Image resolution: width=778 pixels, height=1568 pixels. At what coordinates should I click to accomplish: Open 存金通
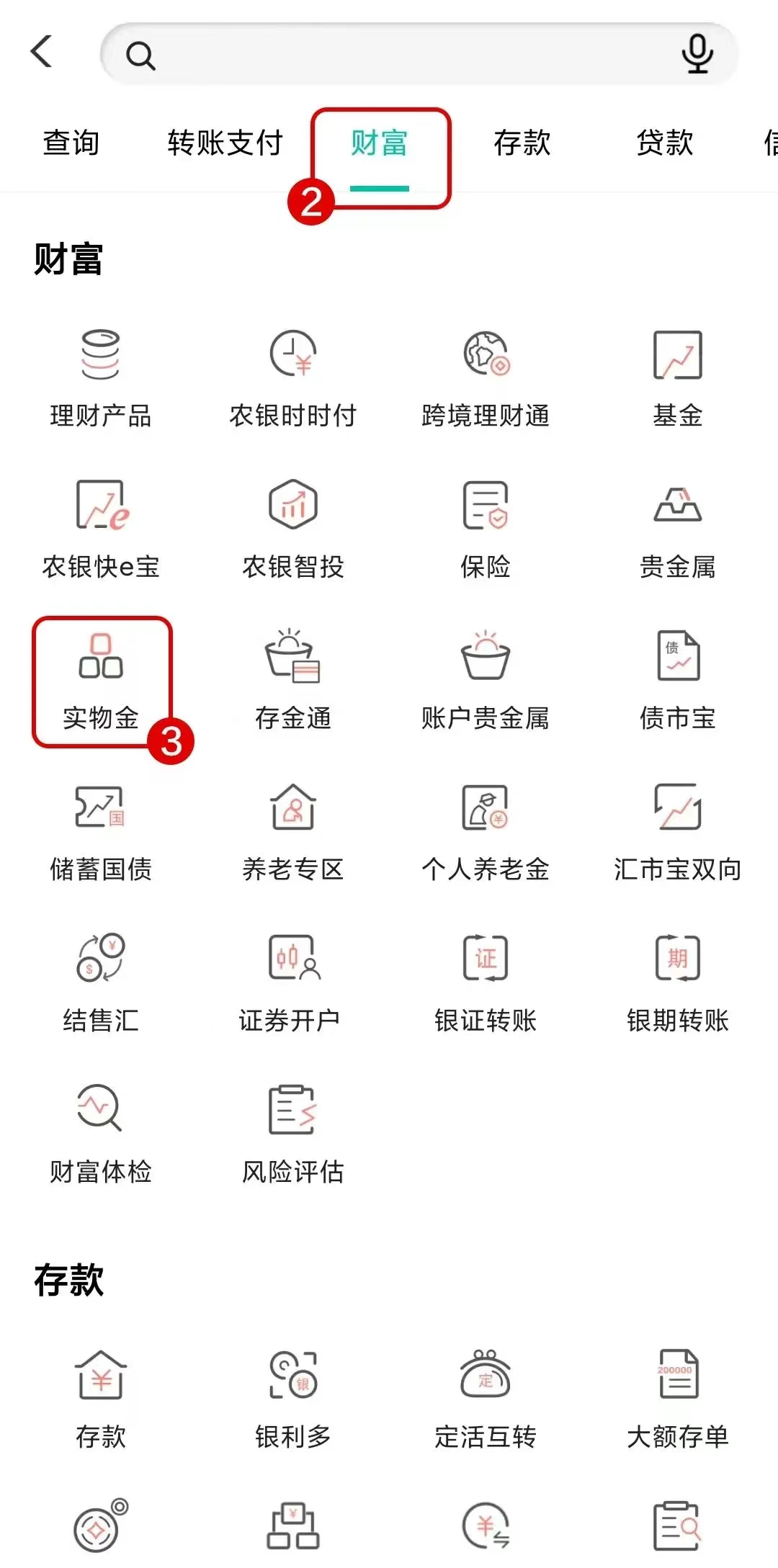pyautogui.click(x=292, y=682)
